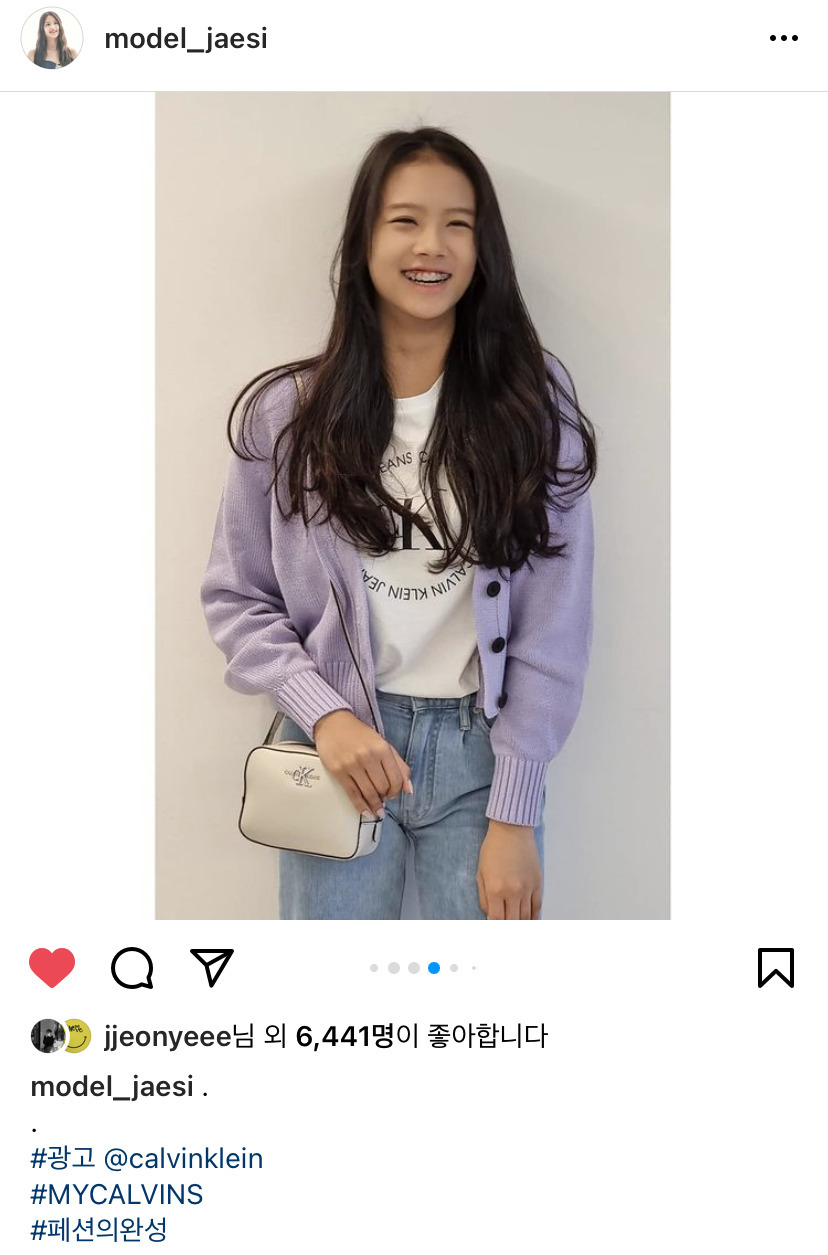Open the model_jaesi profile picture

[x=51, y=39]
